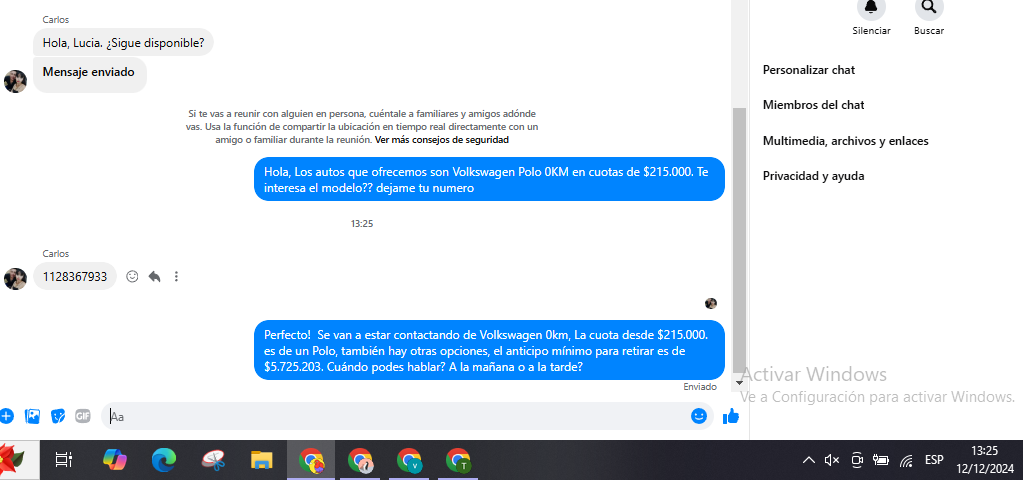
Task: Open the plus menu for more actions
Action: (6, 416)
